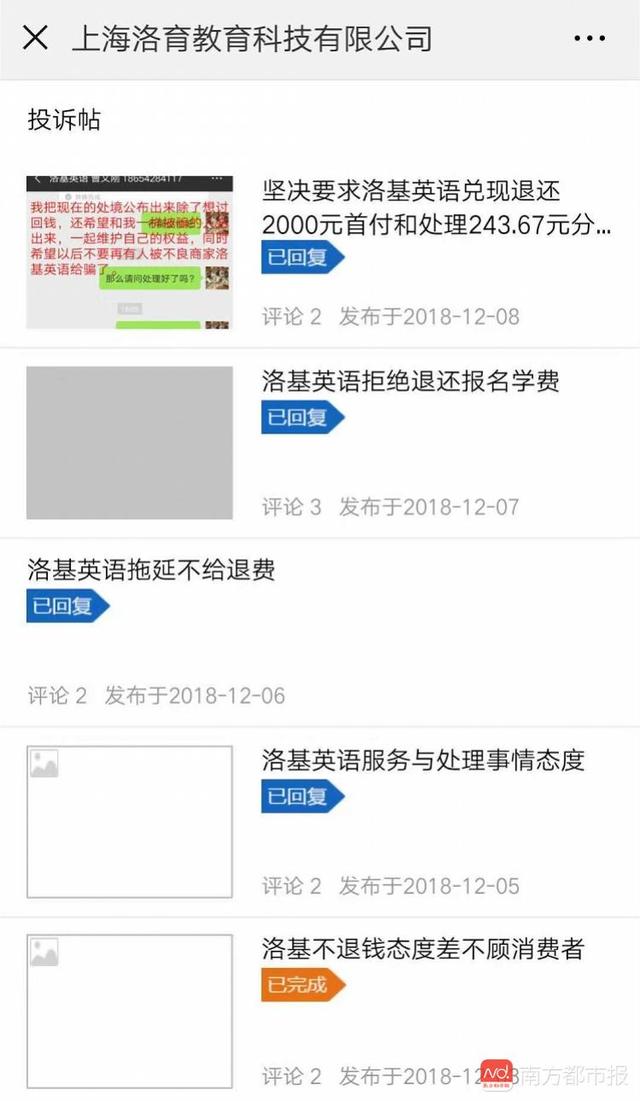The image size is (640, 1101).
Task: Close the 上海洛育教育科技有限公司 page
Action: pyautogui.click(x=36, y=39)
